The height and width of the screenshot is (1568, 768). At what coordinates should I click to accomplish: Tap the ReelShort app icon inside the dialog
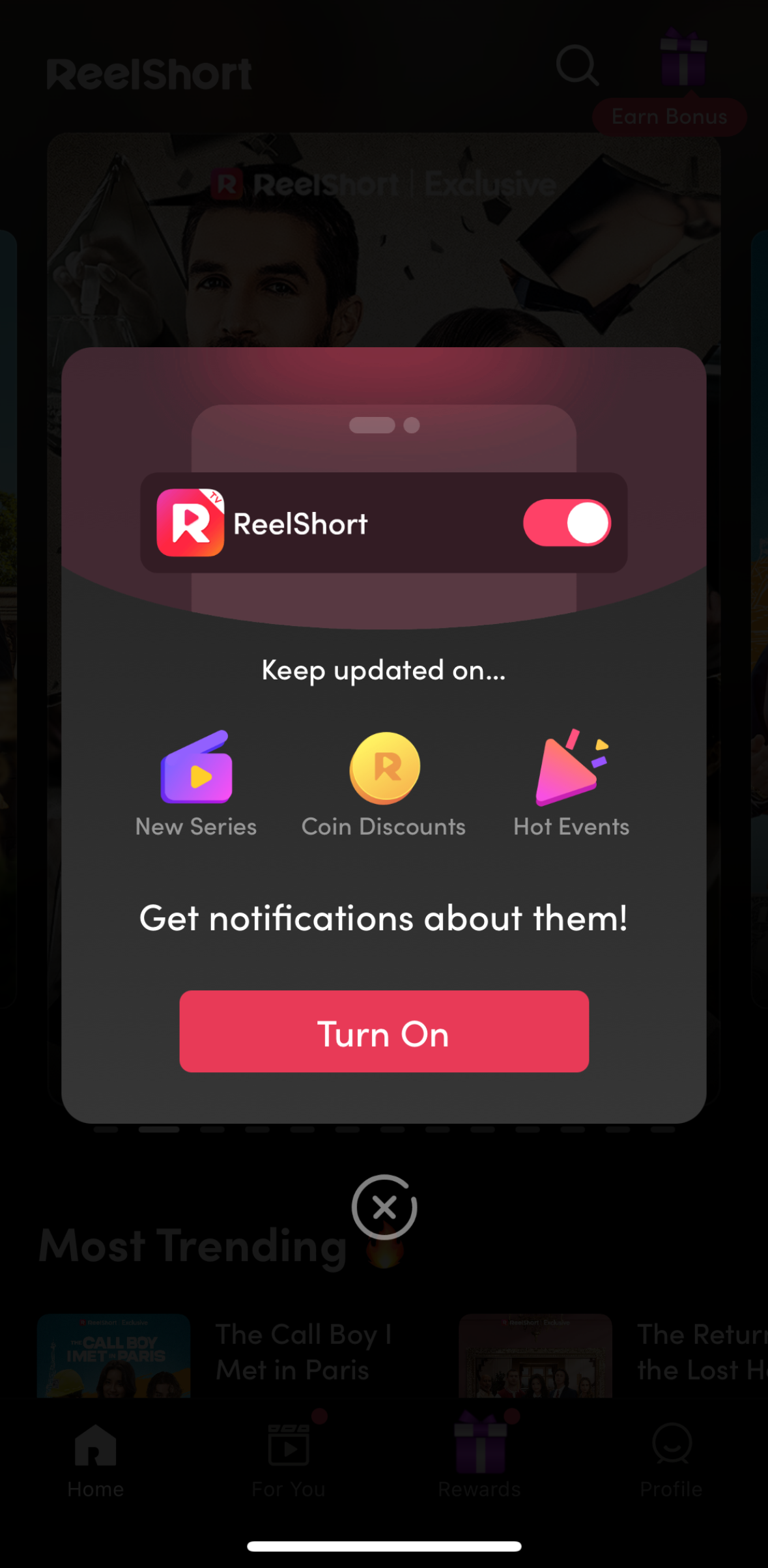(190, 522)
